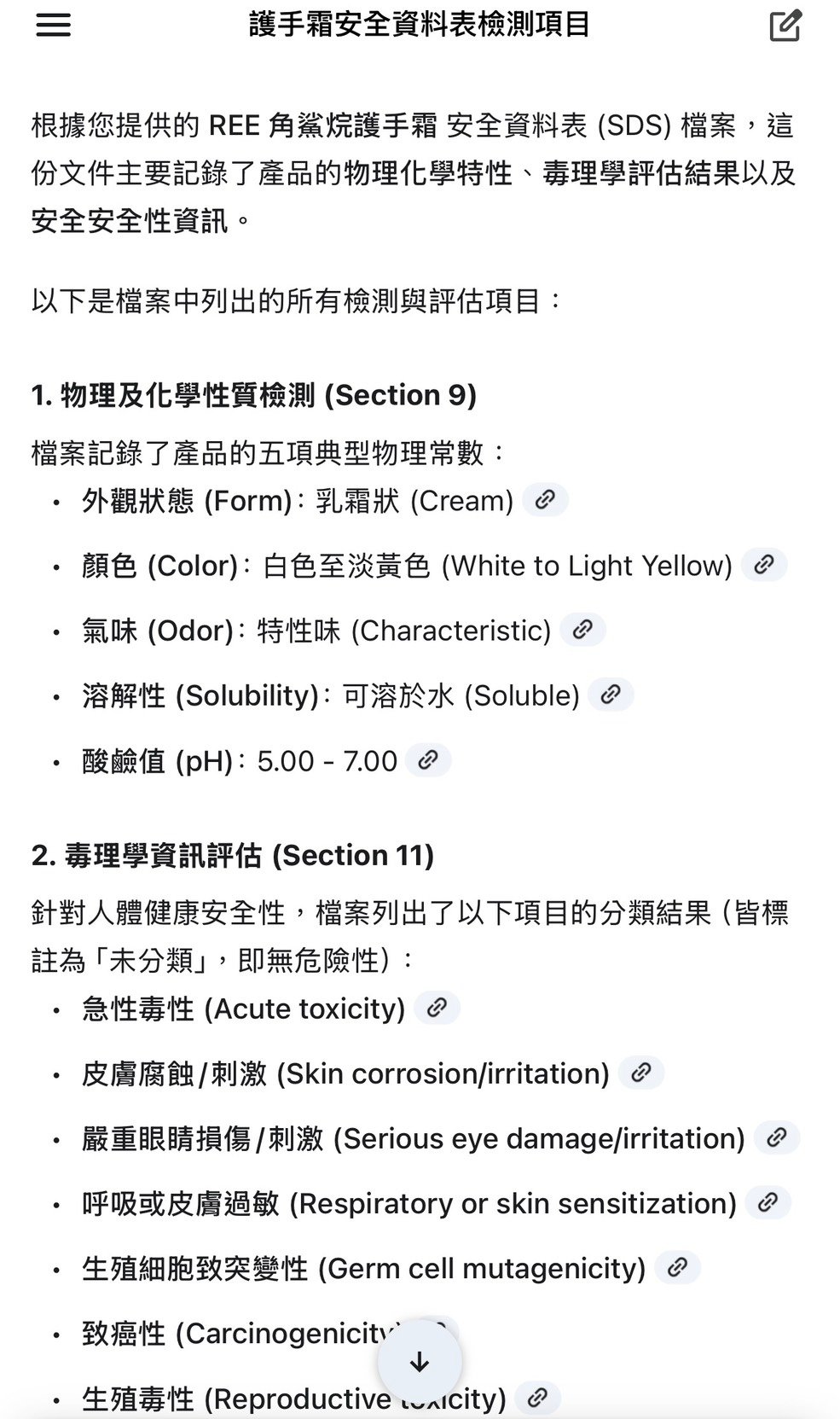View source link for 氣味 (Odor)
This screenshot has width=840, height=1419.
click(x=582, y=630)
